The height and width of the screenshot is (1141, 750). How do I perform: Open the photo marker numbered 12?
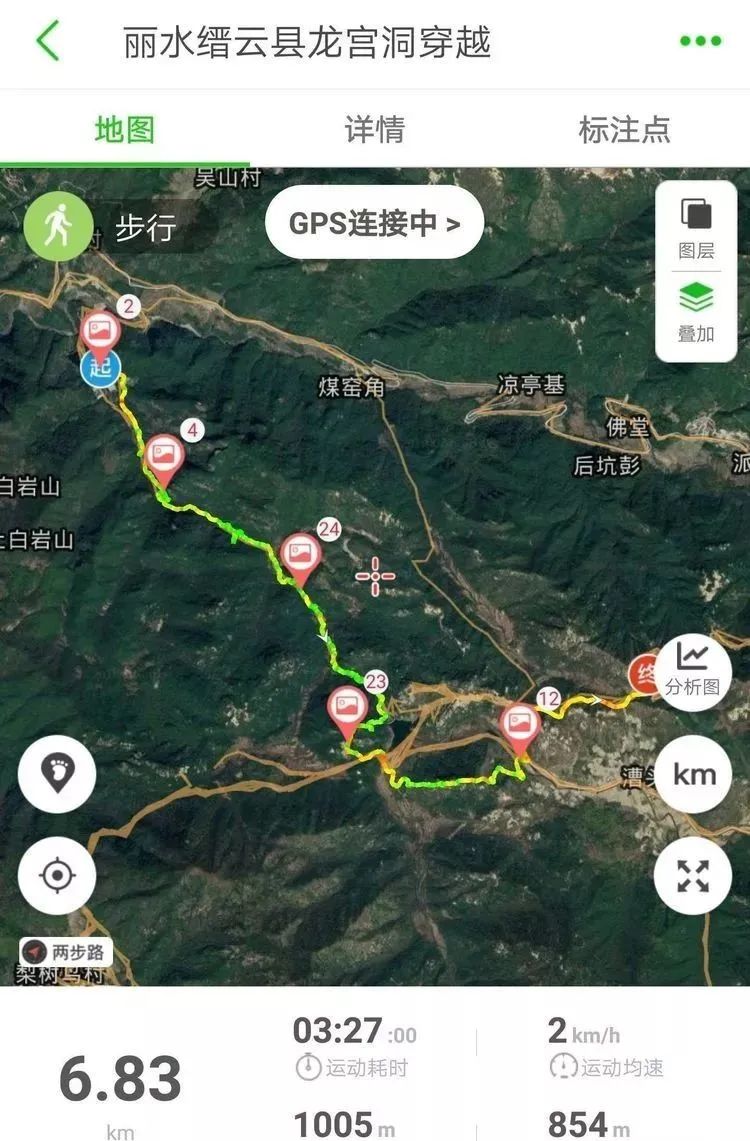point(520,724)
